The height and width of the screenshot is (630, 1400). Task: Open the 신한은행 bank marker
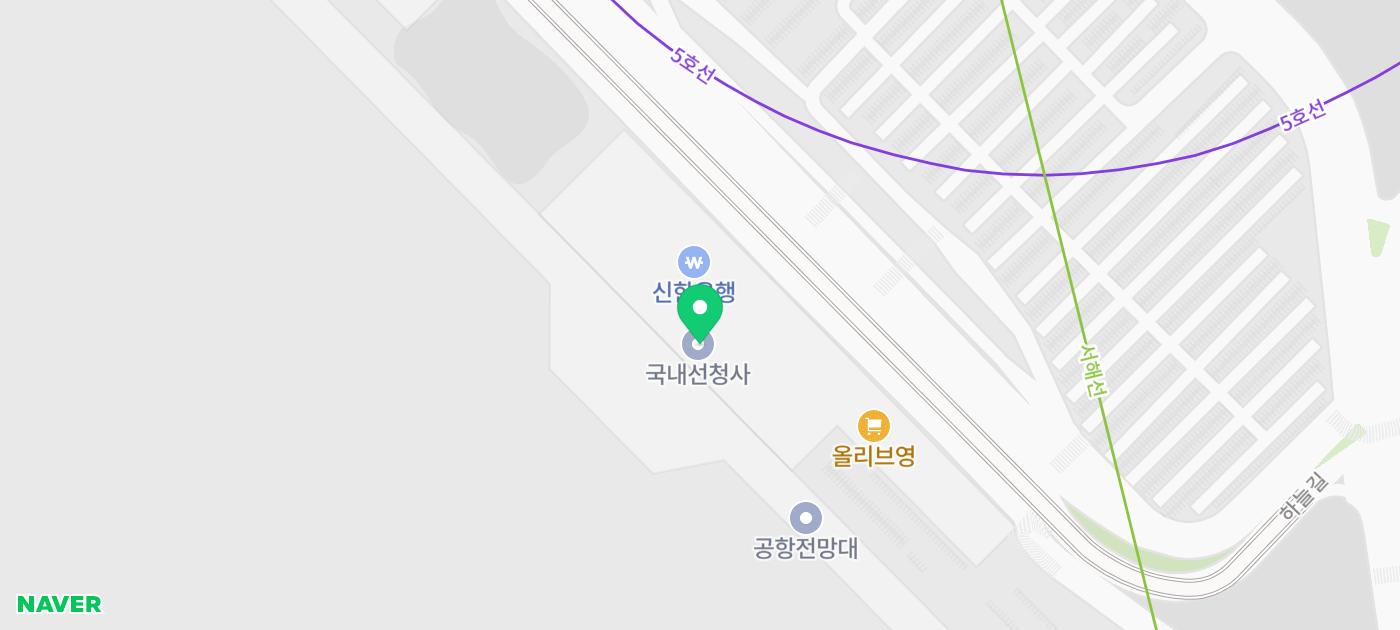pos(693,263)
